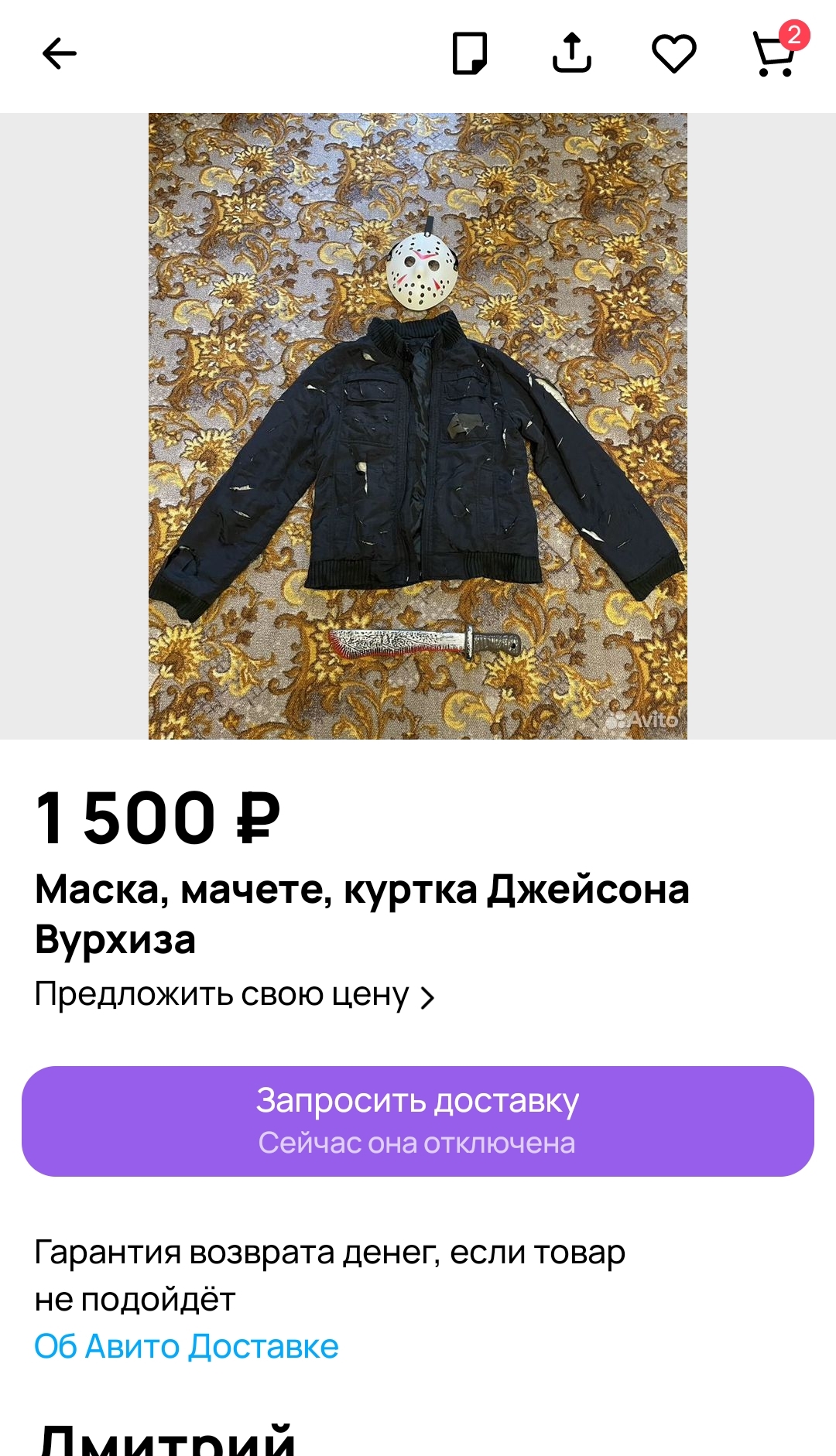Open the 'Об Авито Доставке' link

click(x=187, y=1346)
